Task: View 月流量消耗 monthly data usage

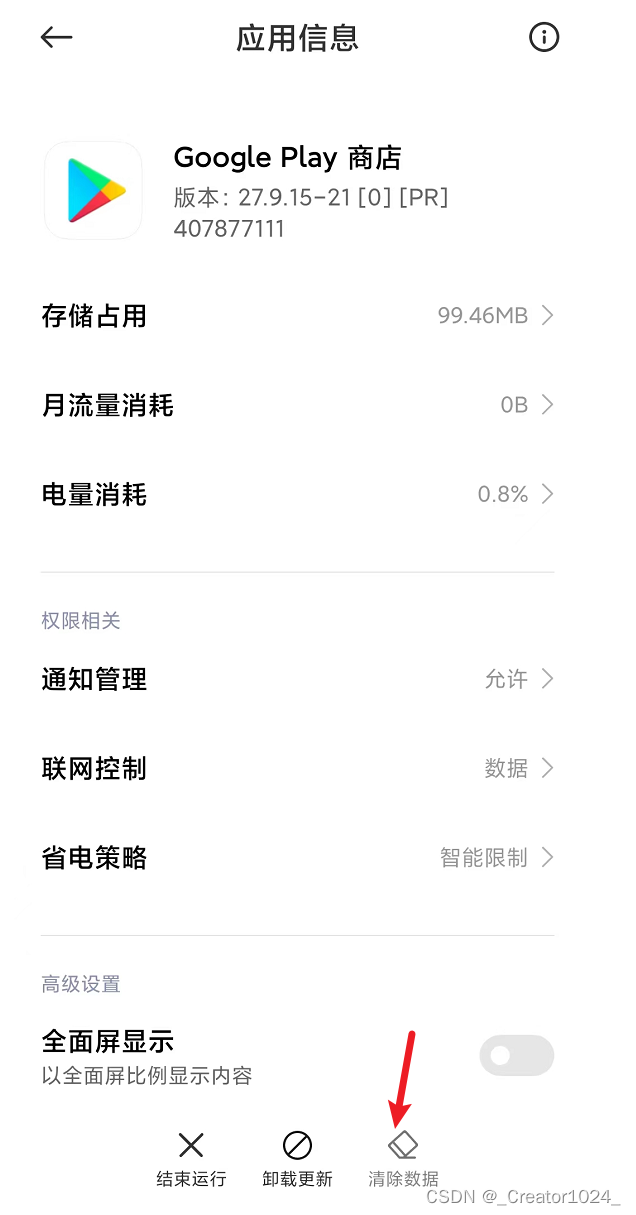Action: point(297,405)
